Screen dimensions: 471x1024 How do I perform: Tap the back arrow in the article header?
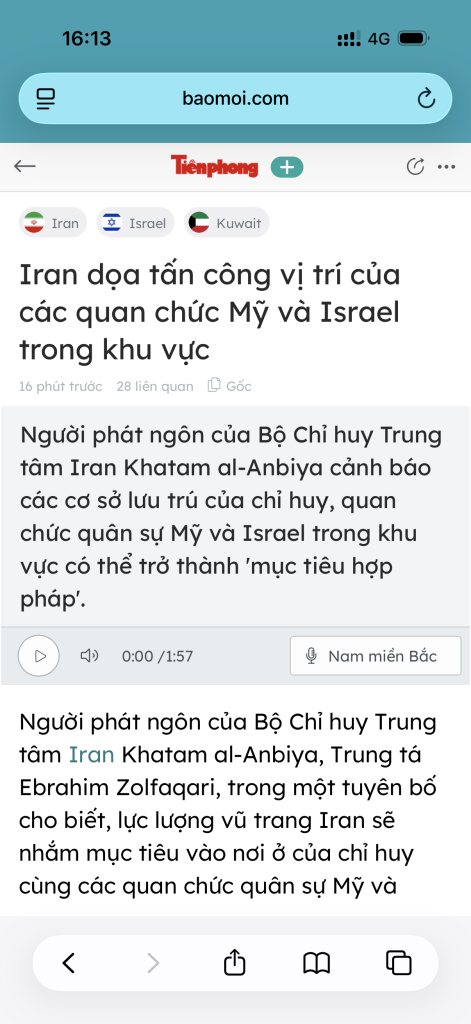pos(25,167)
